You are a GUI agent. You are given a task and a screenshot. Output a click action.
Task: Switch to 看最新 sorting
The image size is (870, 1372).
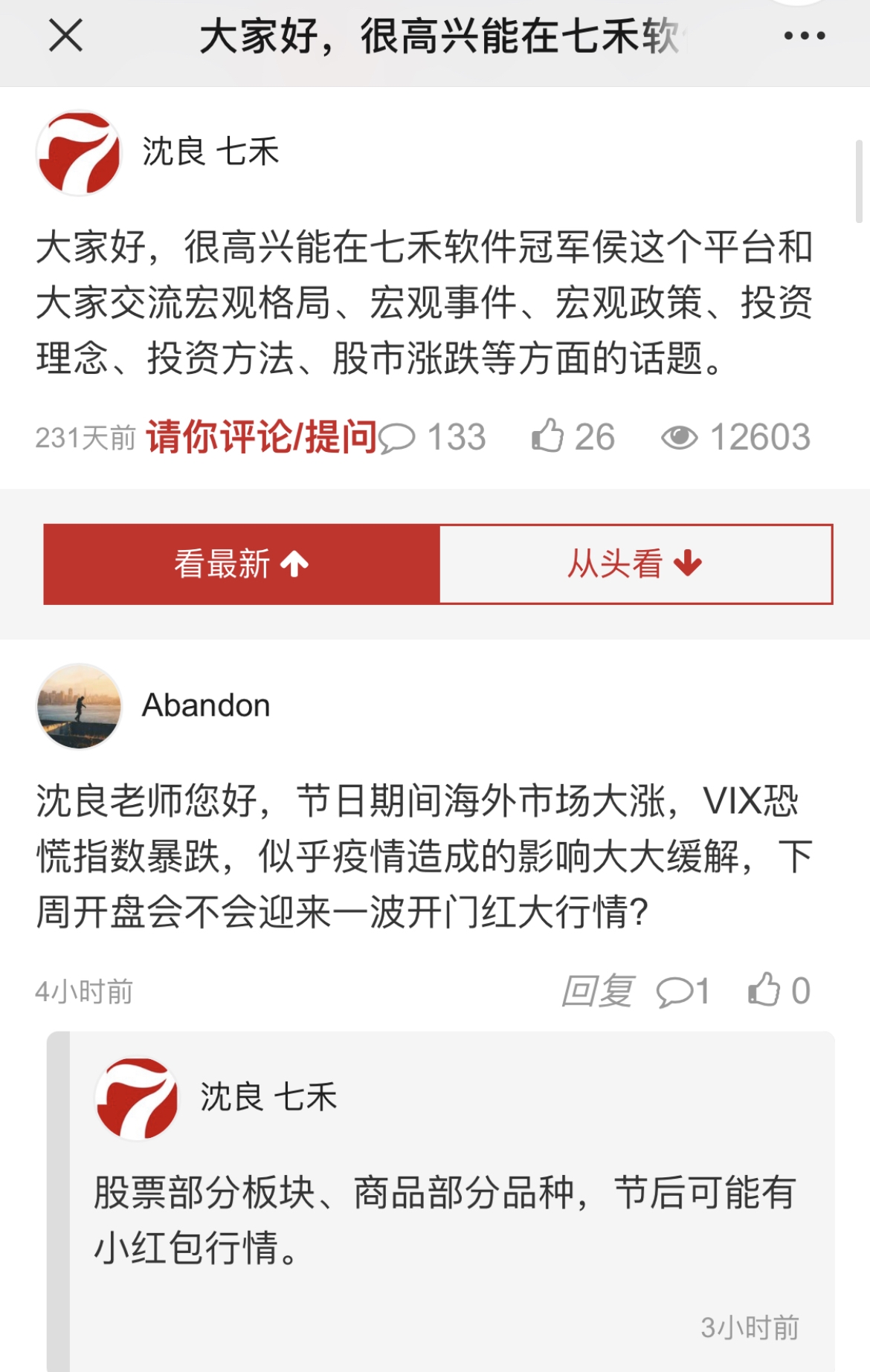tap(242, 564)
